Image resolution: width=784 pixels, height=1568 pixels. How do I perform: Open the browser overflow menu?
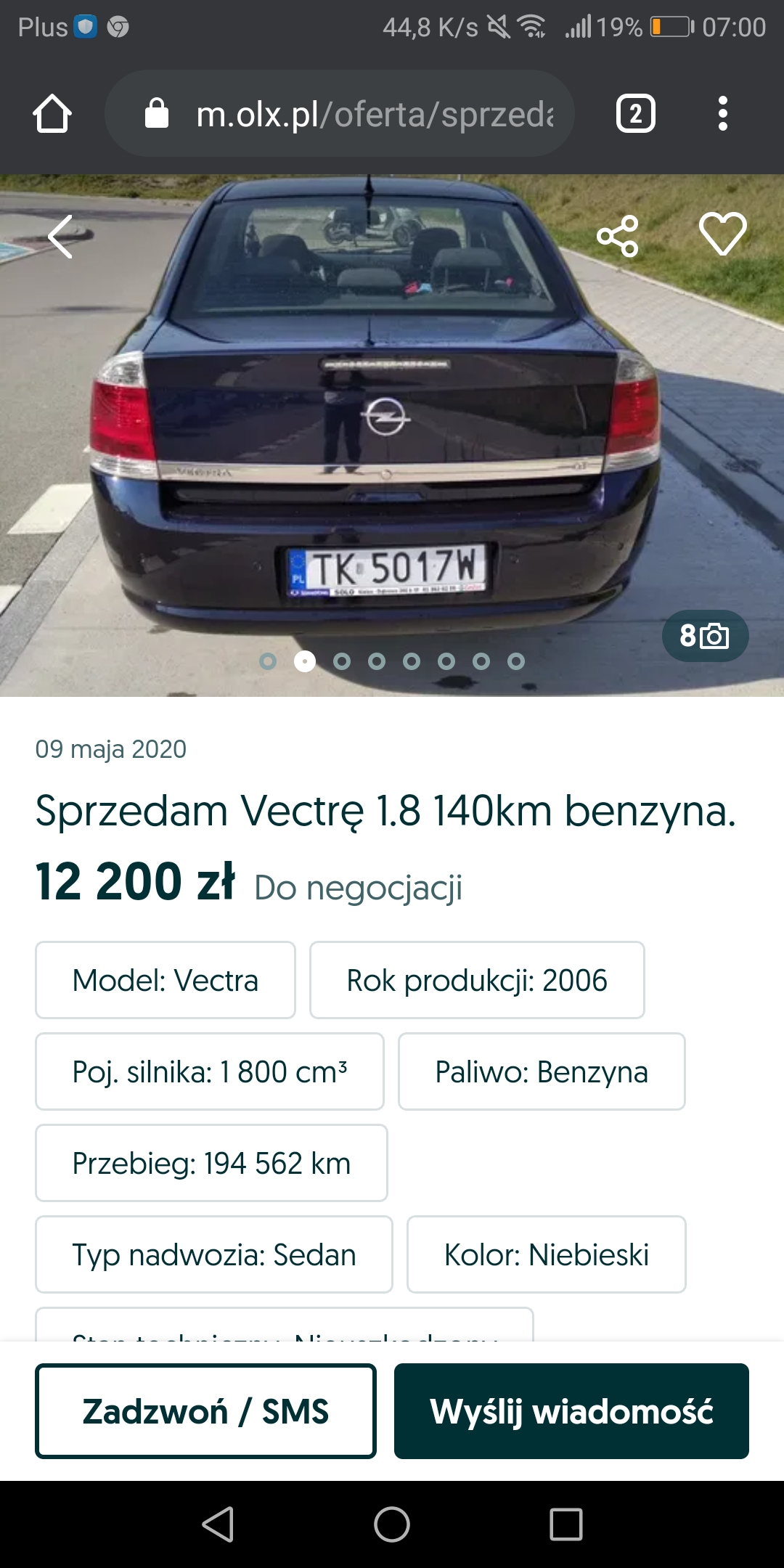tap(722, 114)
